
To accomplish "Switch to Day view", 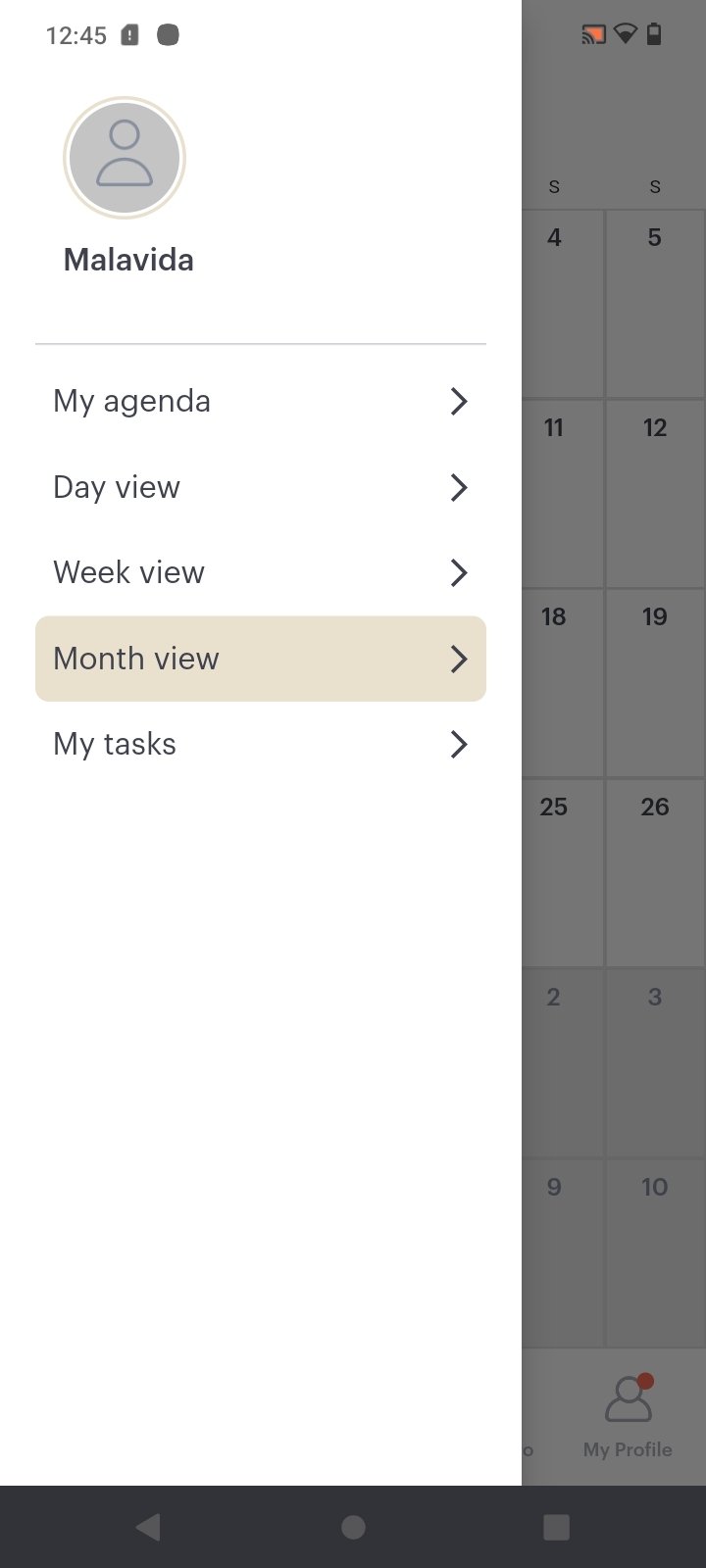I will pyautogui.click(x=261, y=487).
